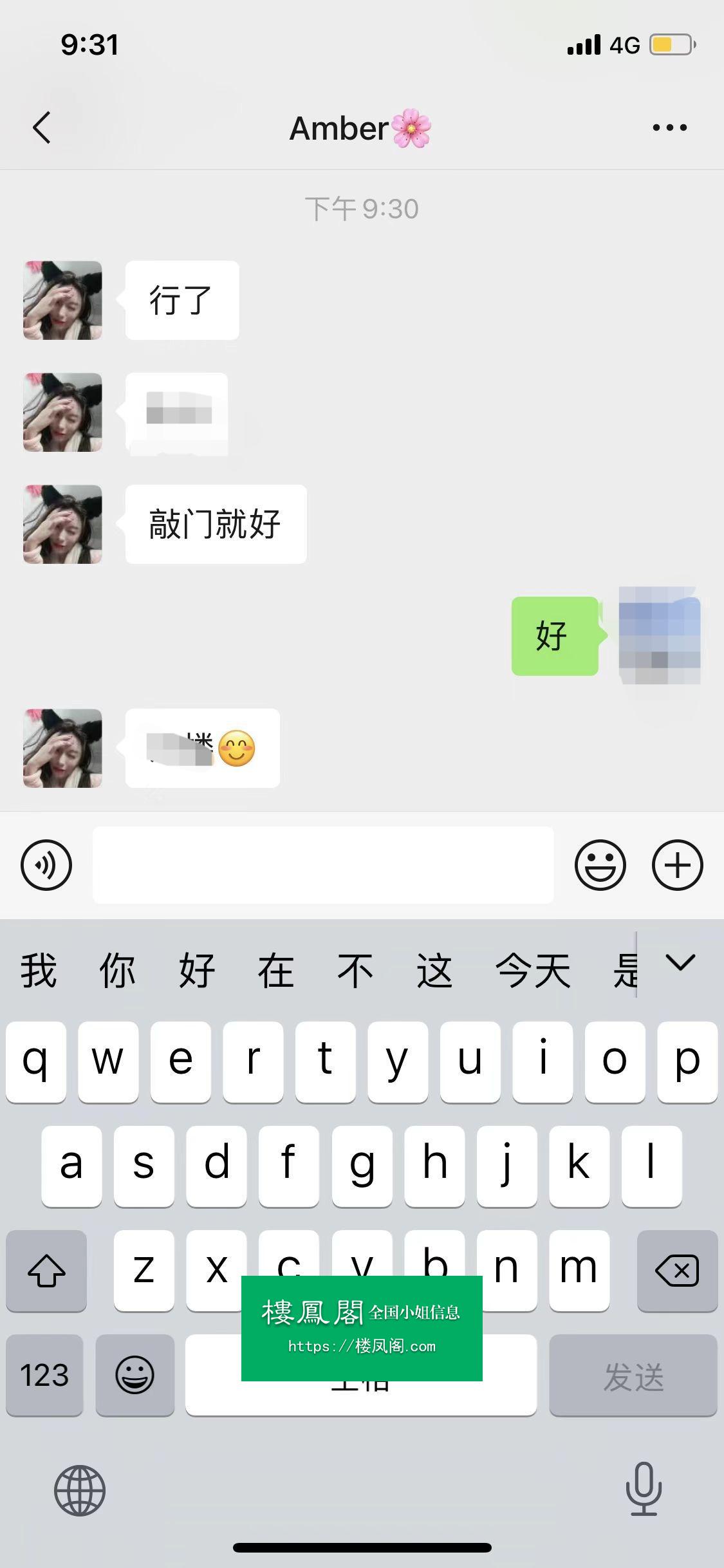The image size is (724, 1568).
Task: Open the plus attachments menu
Action: 677,865
